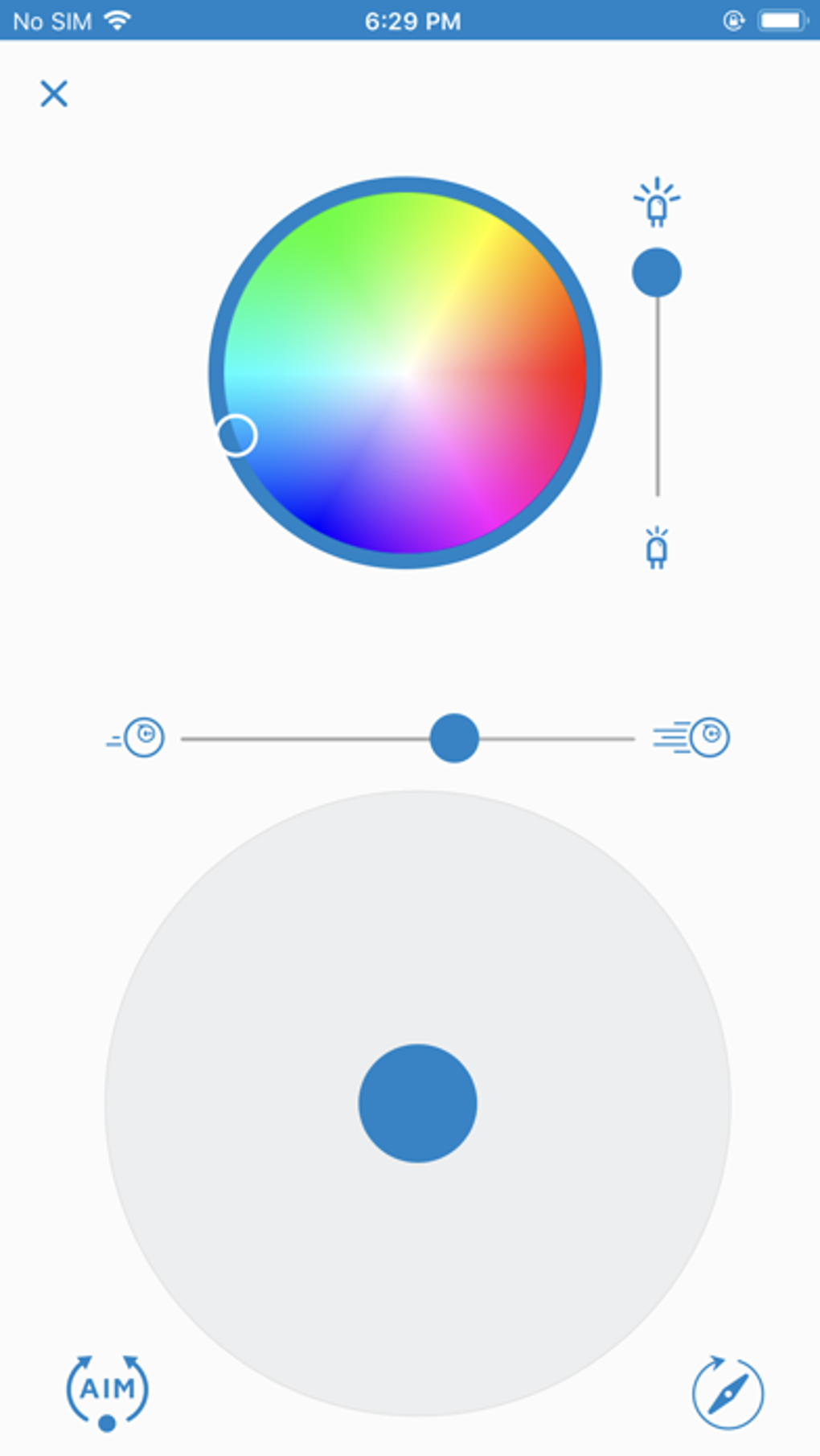Tap the white circle selector on the color wheel

tap(236, 434)
